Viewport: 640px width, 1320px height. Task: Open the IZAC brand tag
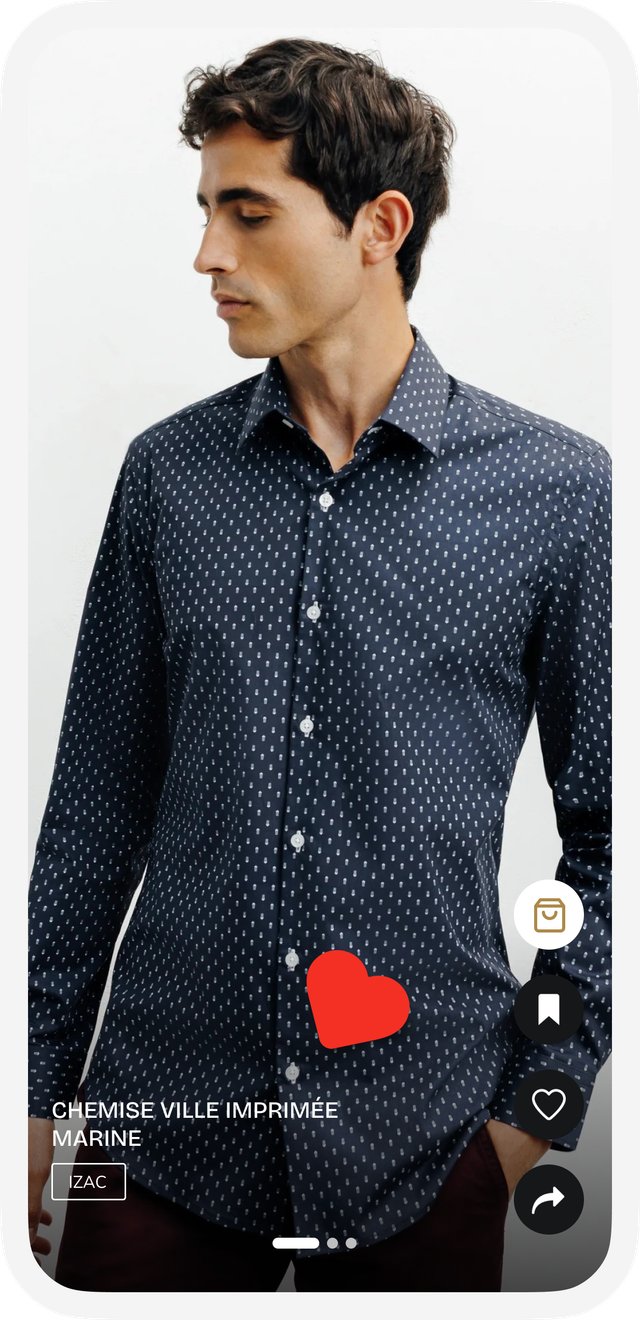[x=89, y=1181]
